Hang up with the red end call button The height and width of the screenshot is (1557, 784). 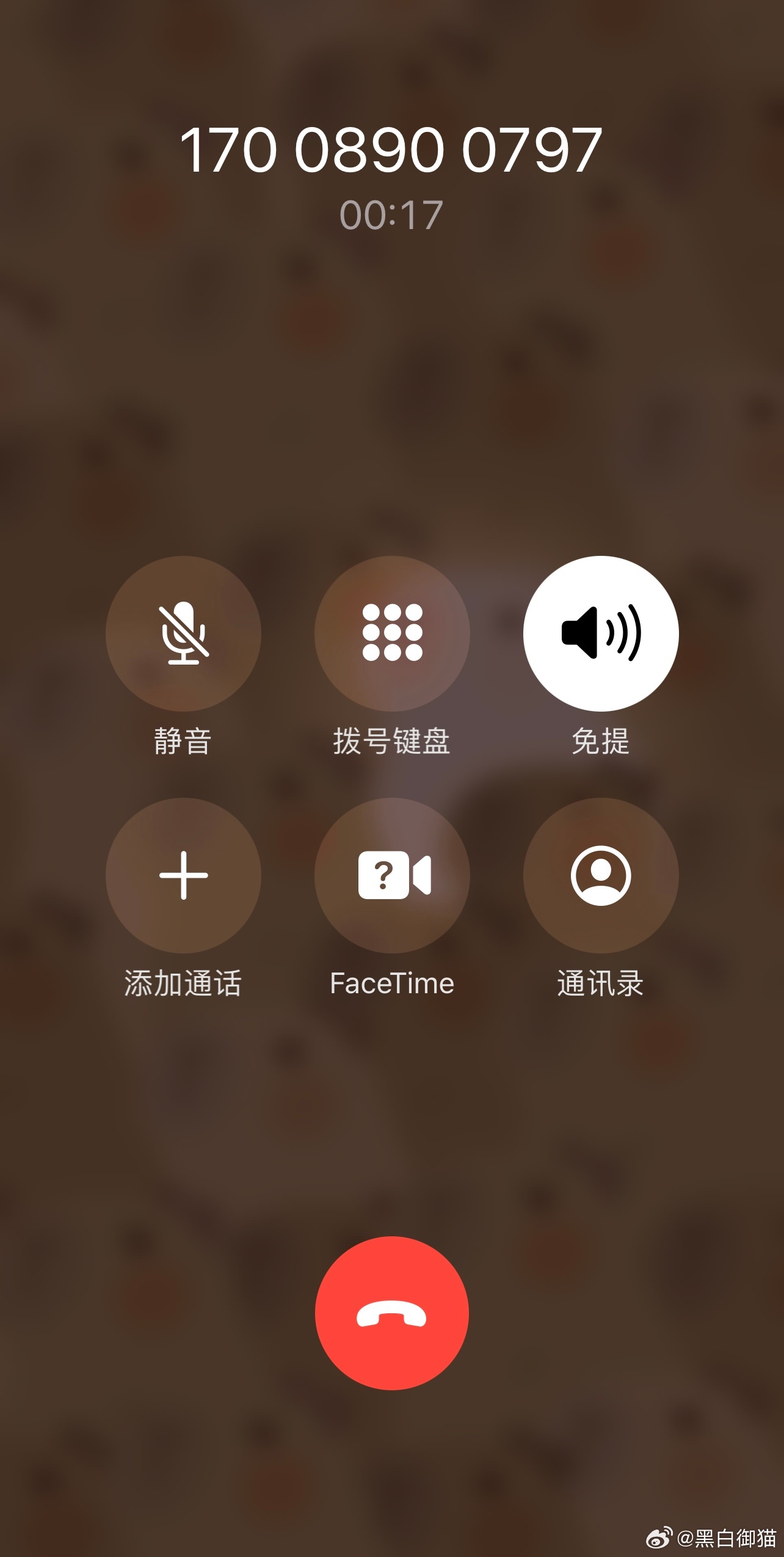point(392,1313)
